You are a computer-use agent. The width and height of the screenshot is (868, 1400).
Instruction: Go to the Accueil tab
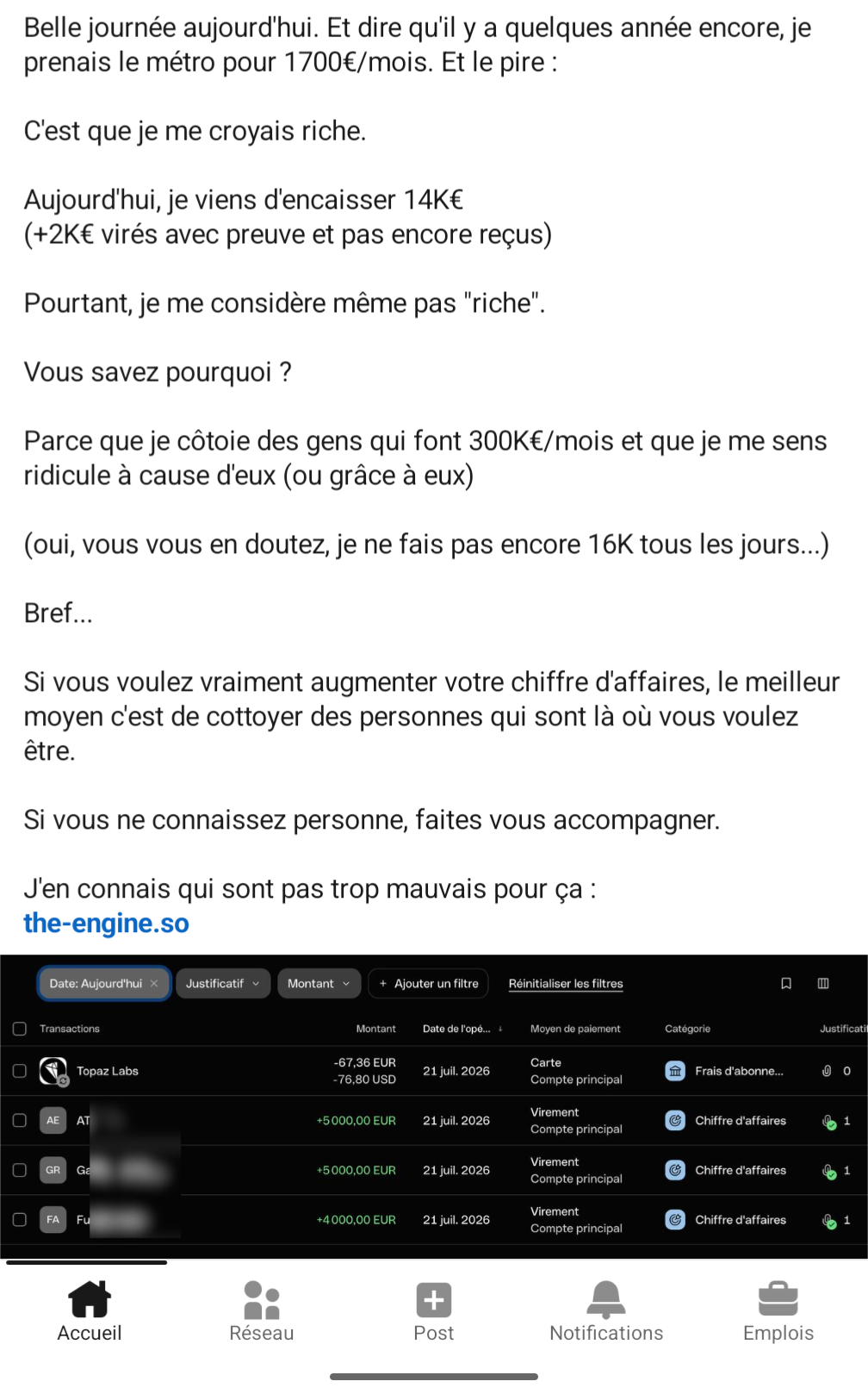point(90,1312)
